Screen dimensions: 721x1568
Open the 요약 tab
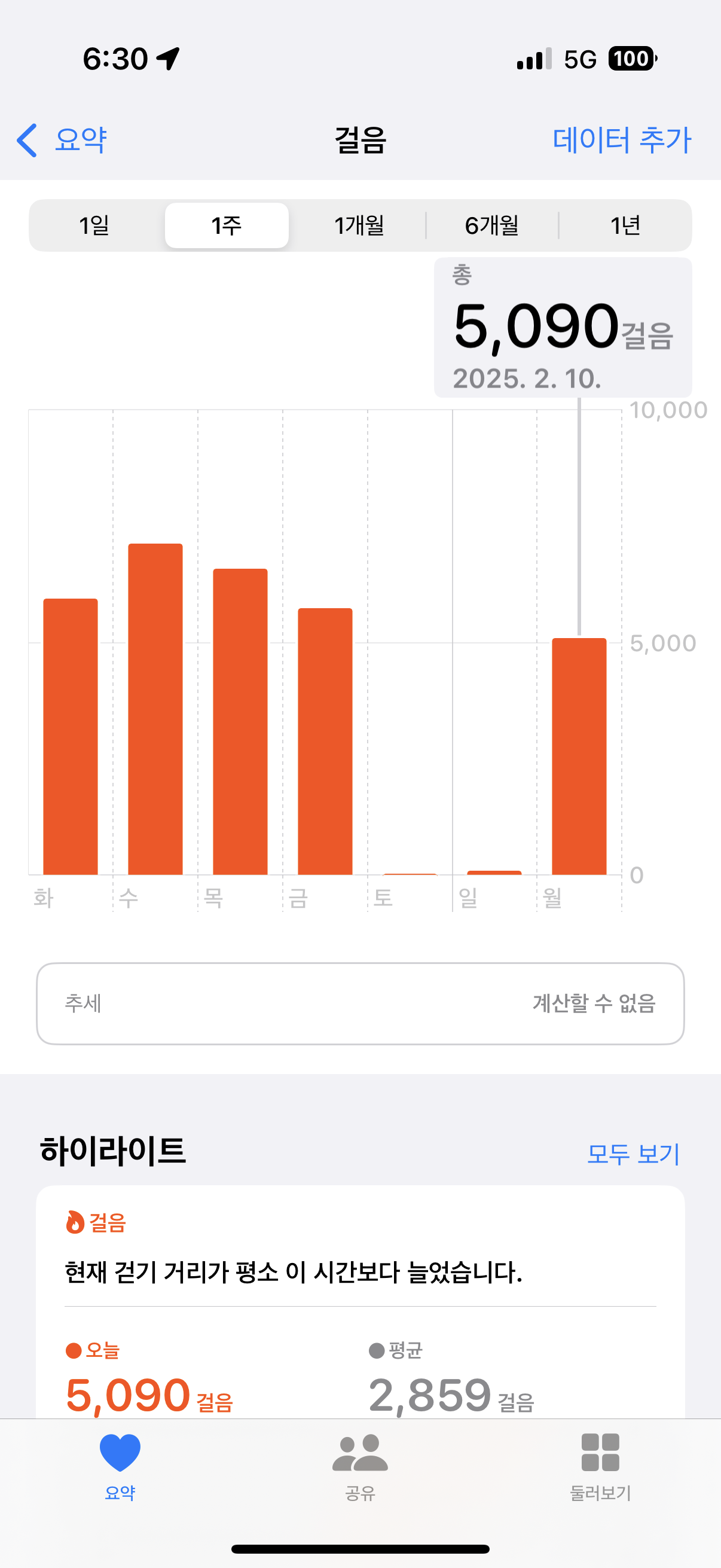(x=120, y=1467)
